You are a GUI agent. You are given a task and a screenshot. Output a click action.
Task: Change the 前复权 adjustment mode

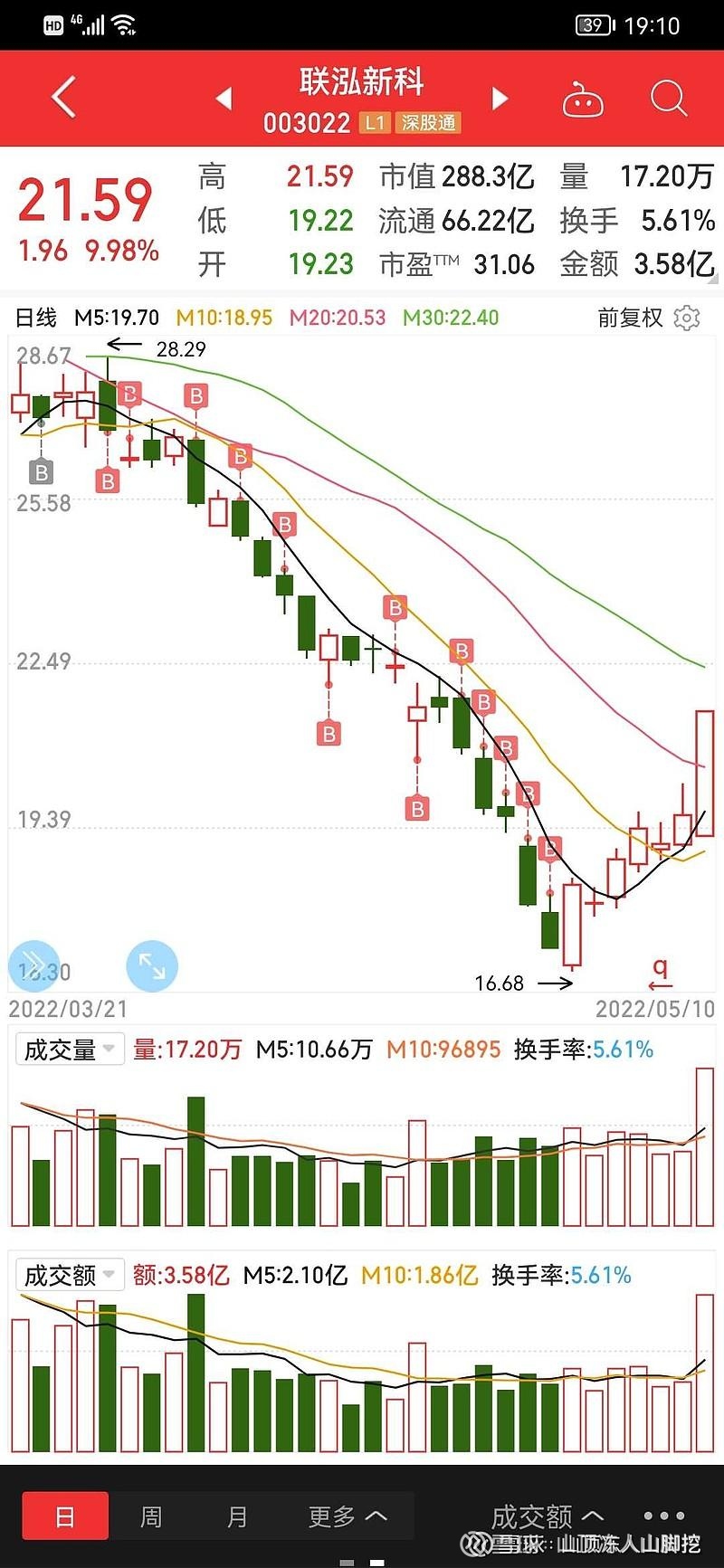[630, 318]
